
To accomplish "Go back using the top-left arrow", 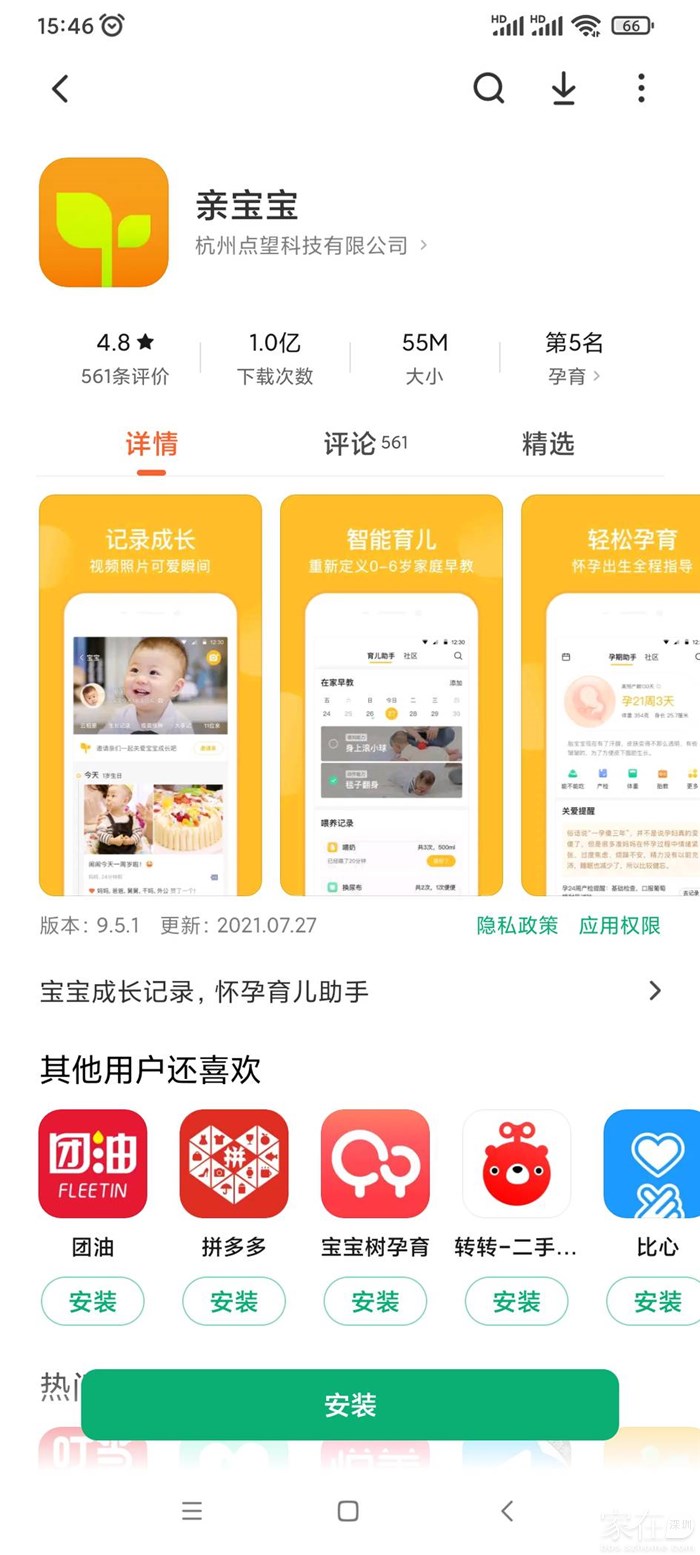I will coord(60,89).
